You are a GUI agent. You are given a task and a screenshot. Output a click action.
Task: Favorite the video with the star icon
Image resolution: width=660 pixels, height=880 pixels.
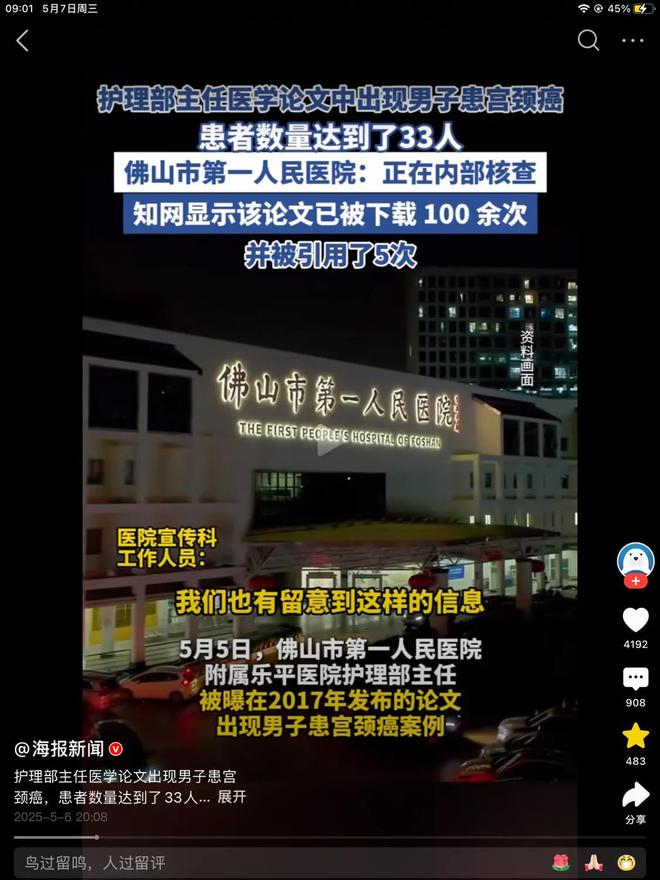click(x=635, y=737)
